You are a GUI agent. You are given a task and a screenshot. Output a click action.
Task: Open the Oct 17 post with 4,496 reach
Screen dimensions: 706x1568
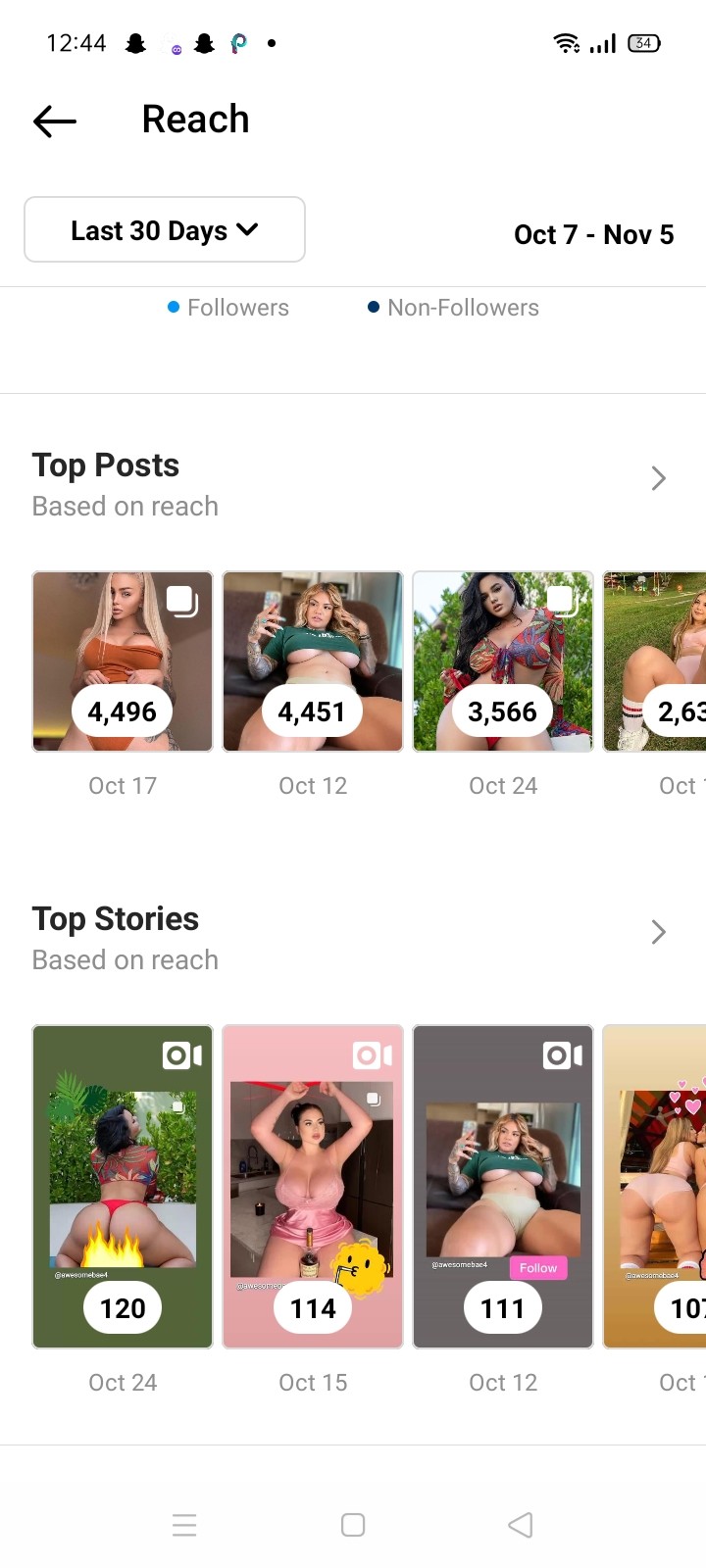(123, 661)
